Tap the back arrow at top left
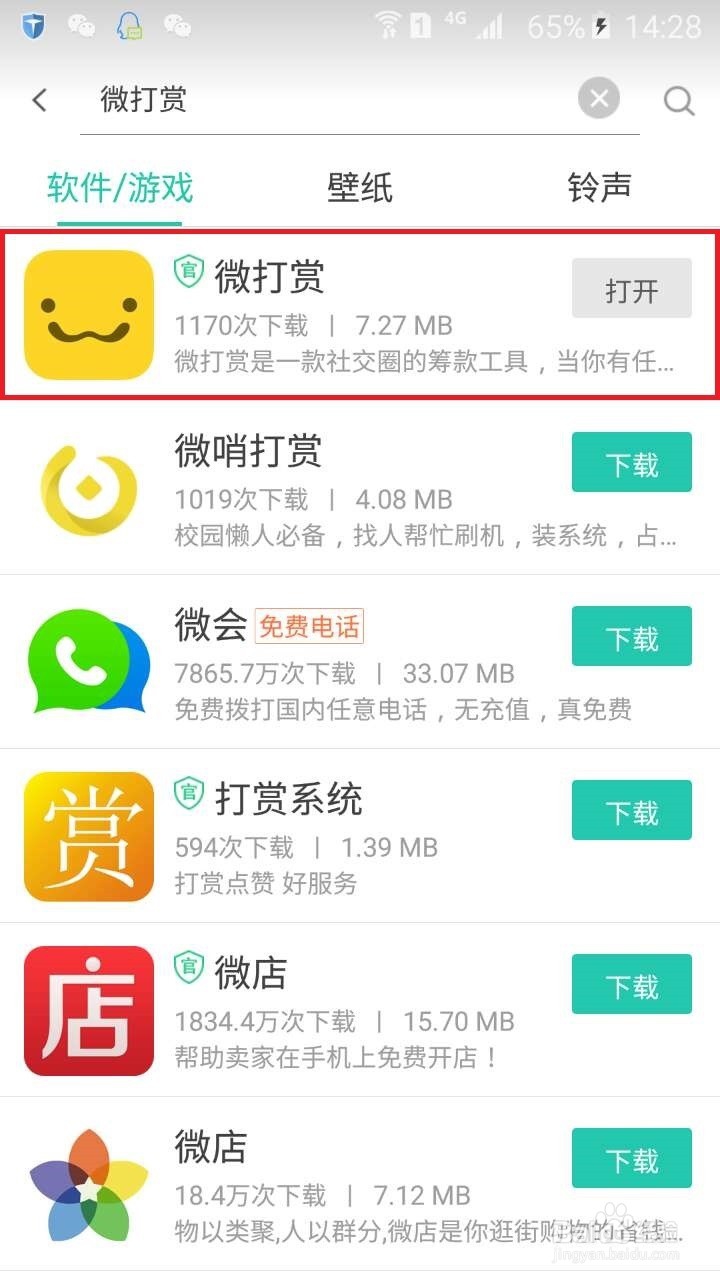The height and width of the screenshot is (1280, 720). (38, 99)
